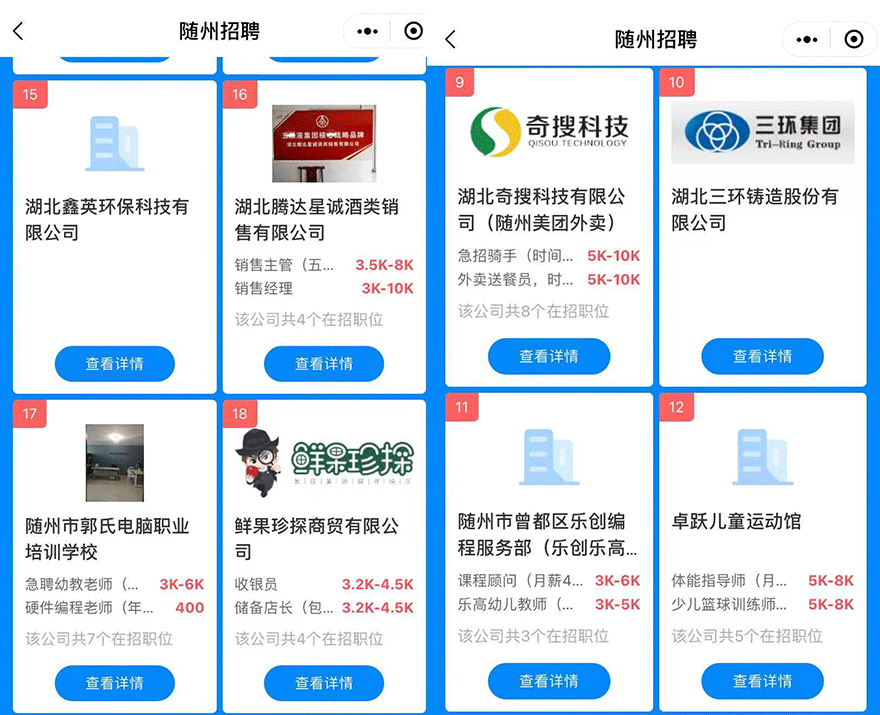The width and height of the screenshot is (880, 715).
Task: Tap 查看详情 under 湖北腾达星诚酒类销售有限公司
Action: click(x=323, y=364)
